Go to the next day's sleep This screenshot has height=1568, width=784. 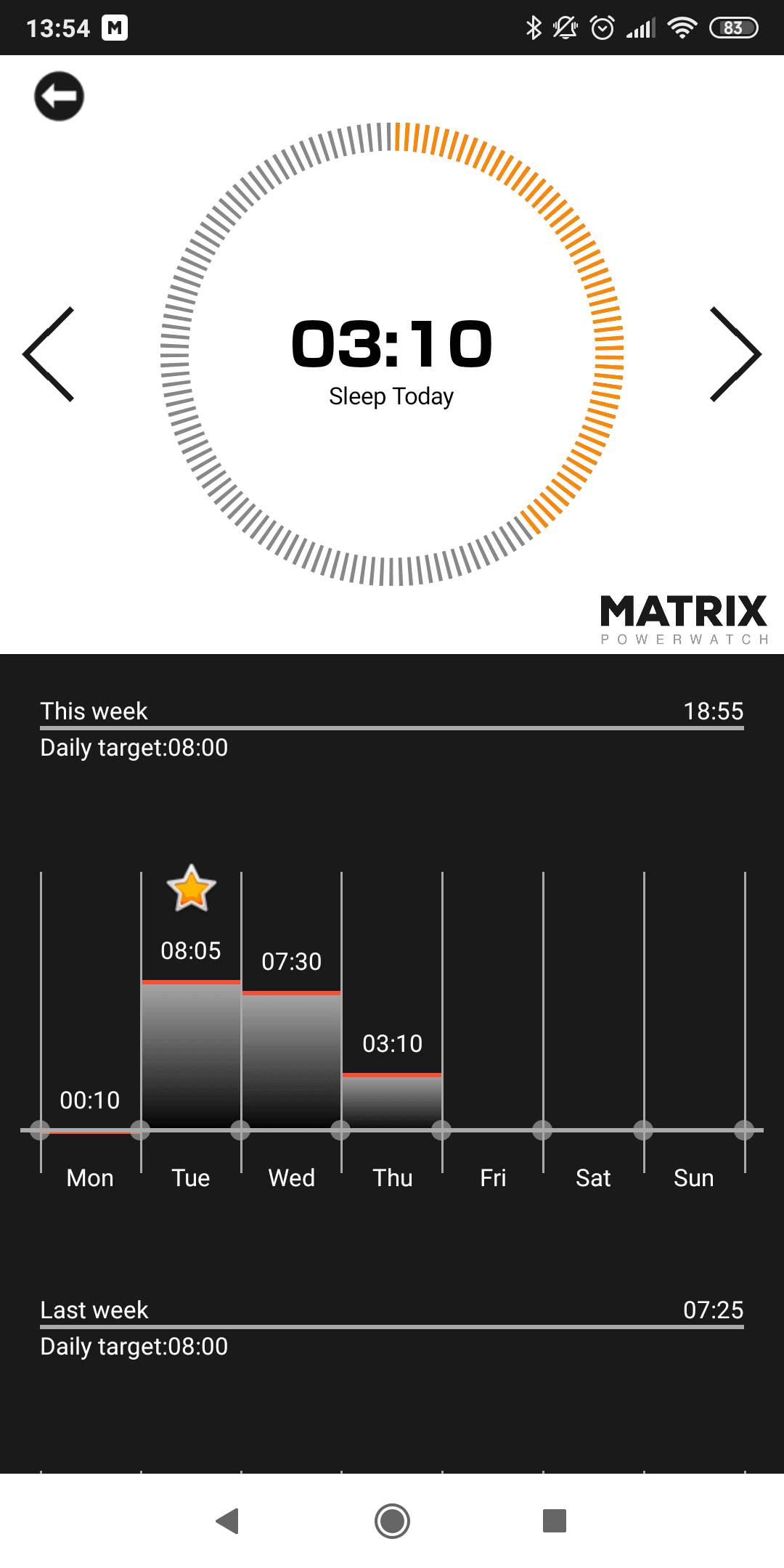coord(735,354)
